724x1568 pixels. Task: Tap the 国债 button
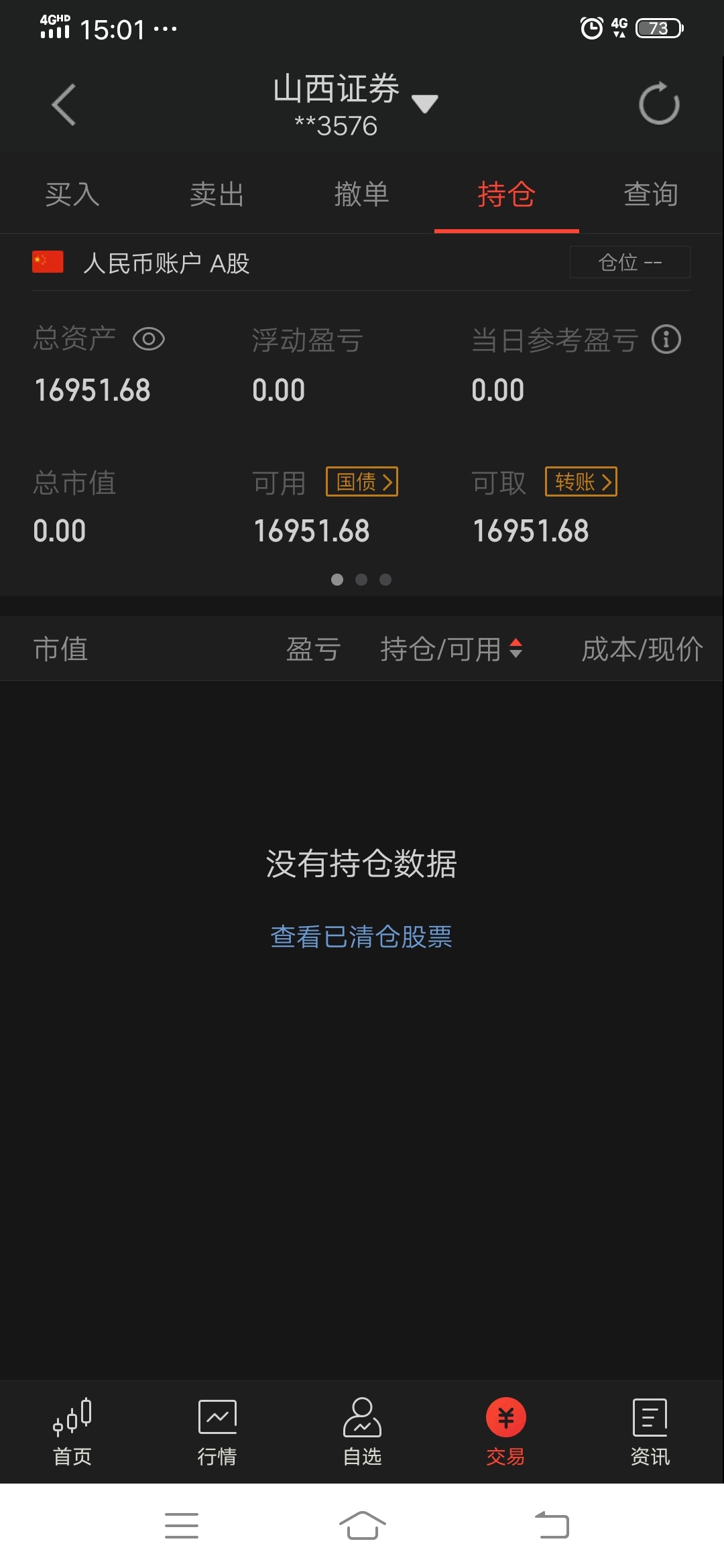(362, 482)
